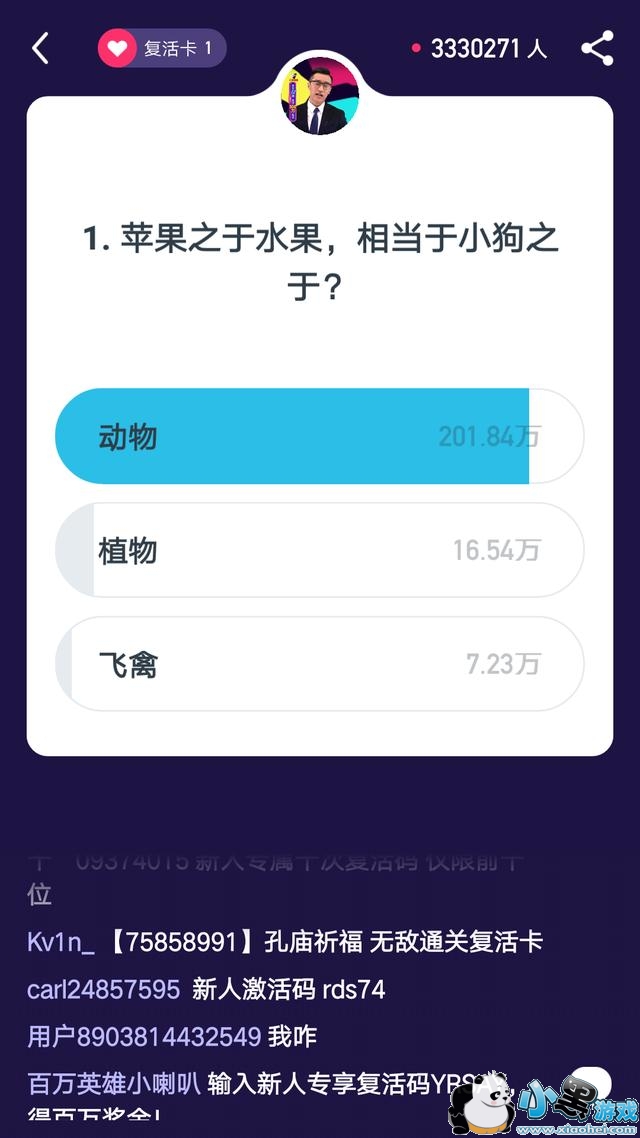Select the answer 动物
This screenshot has height=1138, width=640.
point(319,436)
